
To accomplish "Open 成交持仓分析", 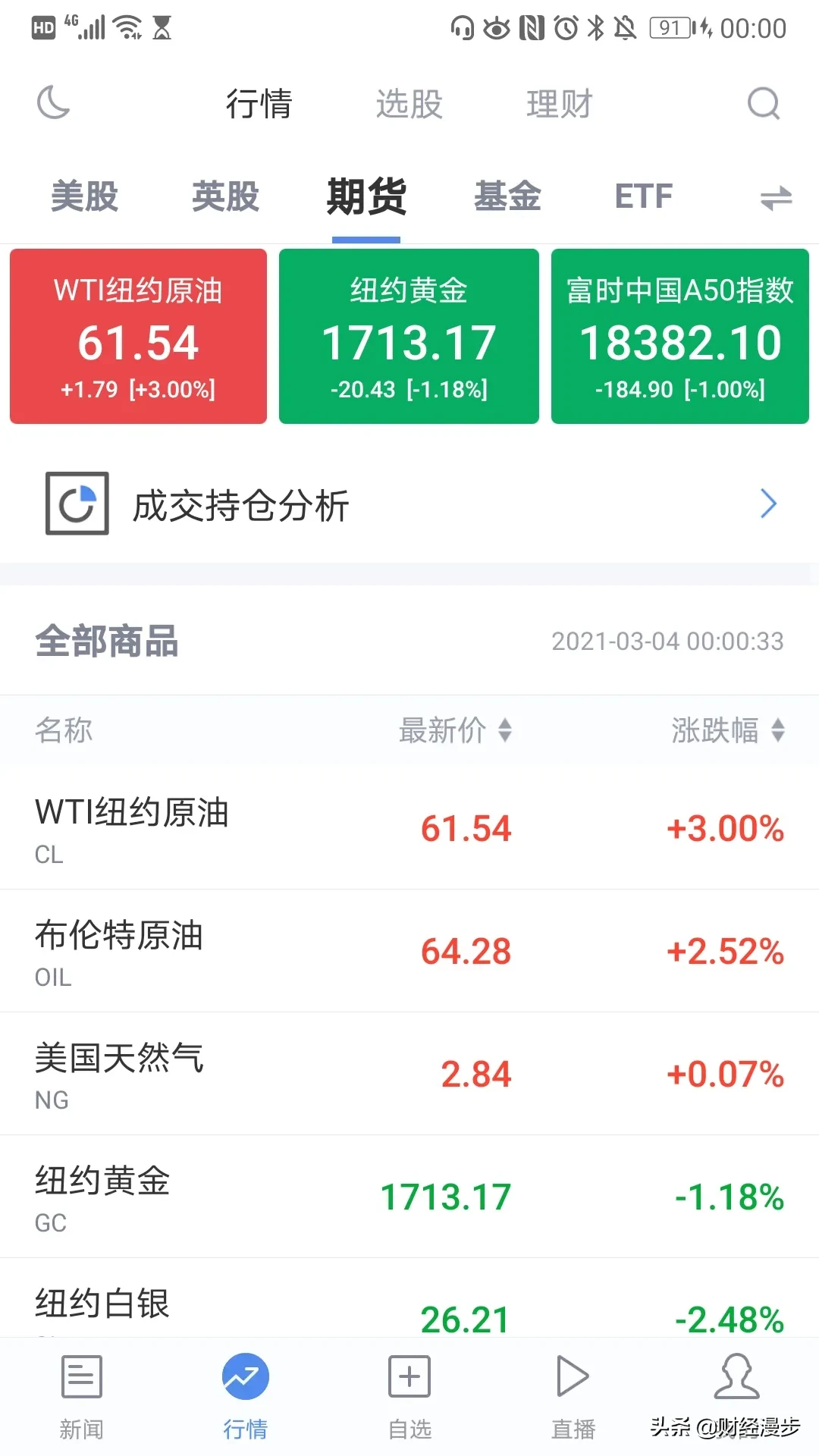I will pos(409,504).
